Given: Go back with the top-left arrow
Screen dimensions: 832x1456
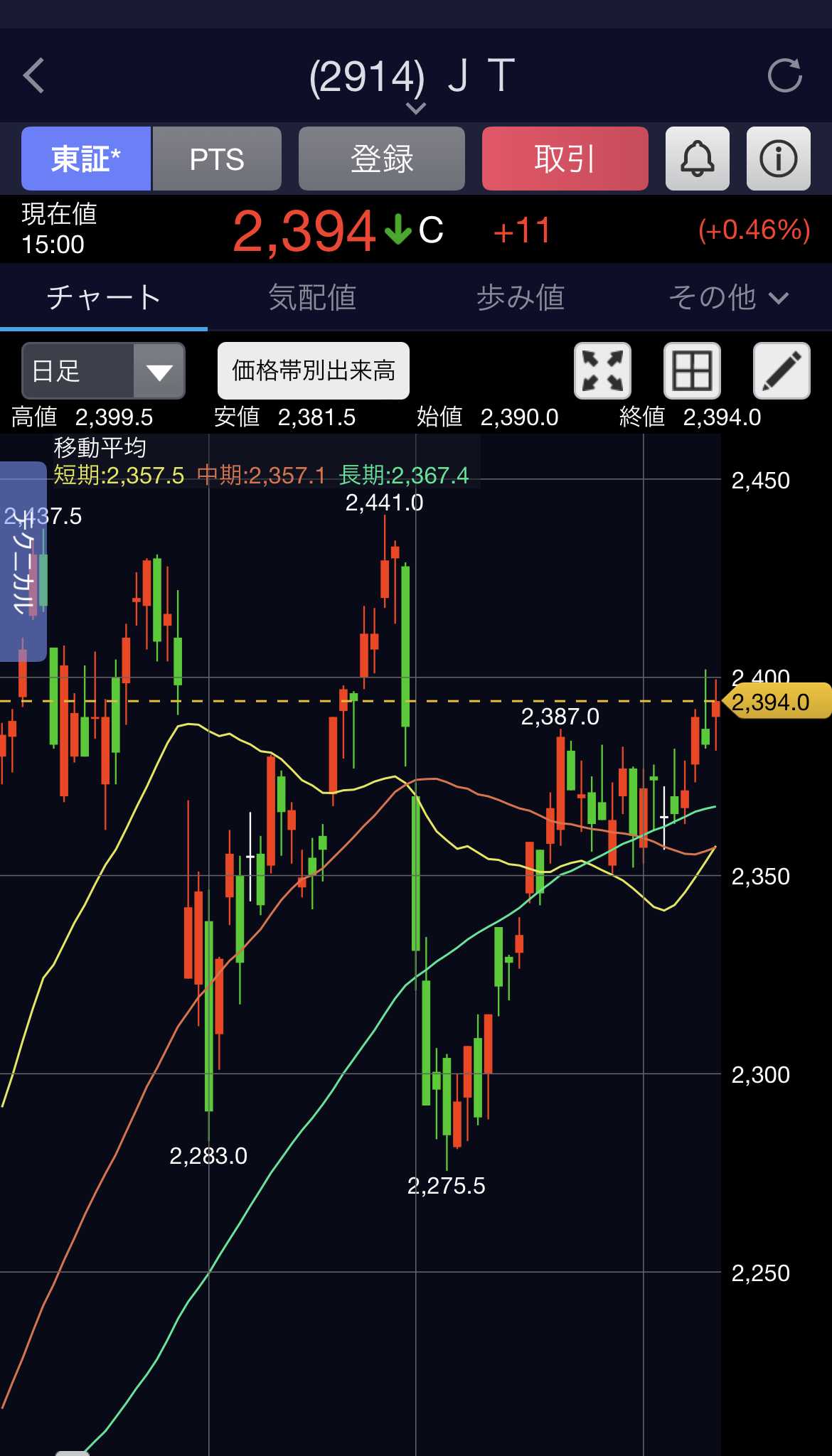Looking at the screenshot, I should coord(34,75).
